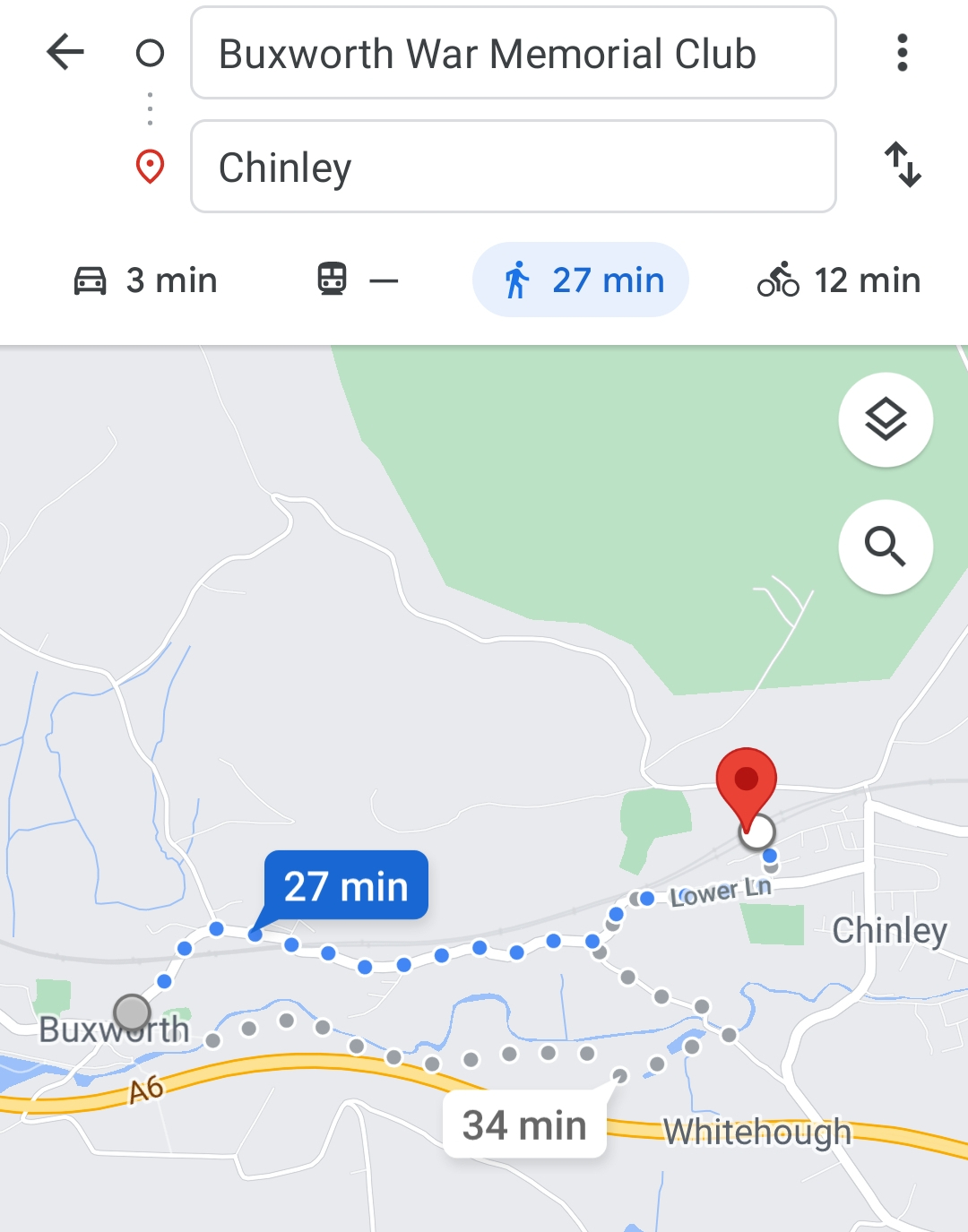Open the map layers button

[886, 419]
